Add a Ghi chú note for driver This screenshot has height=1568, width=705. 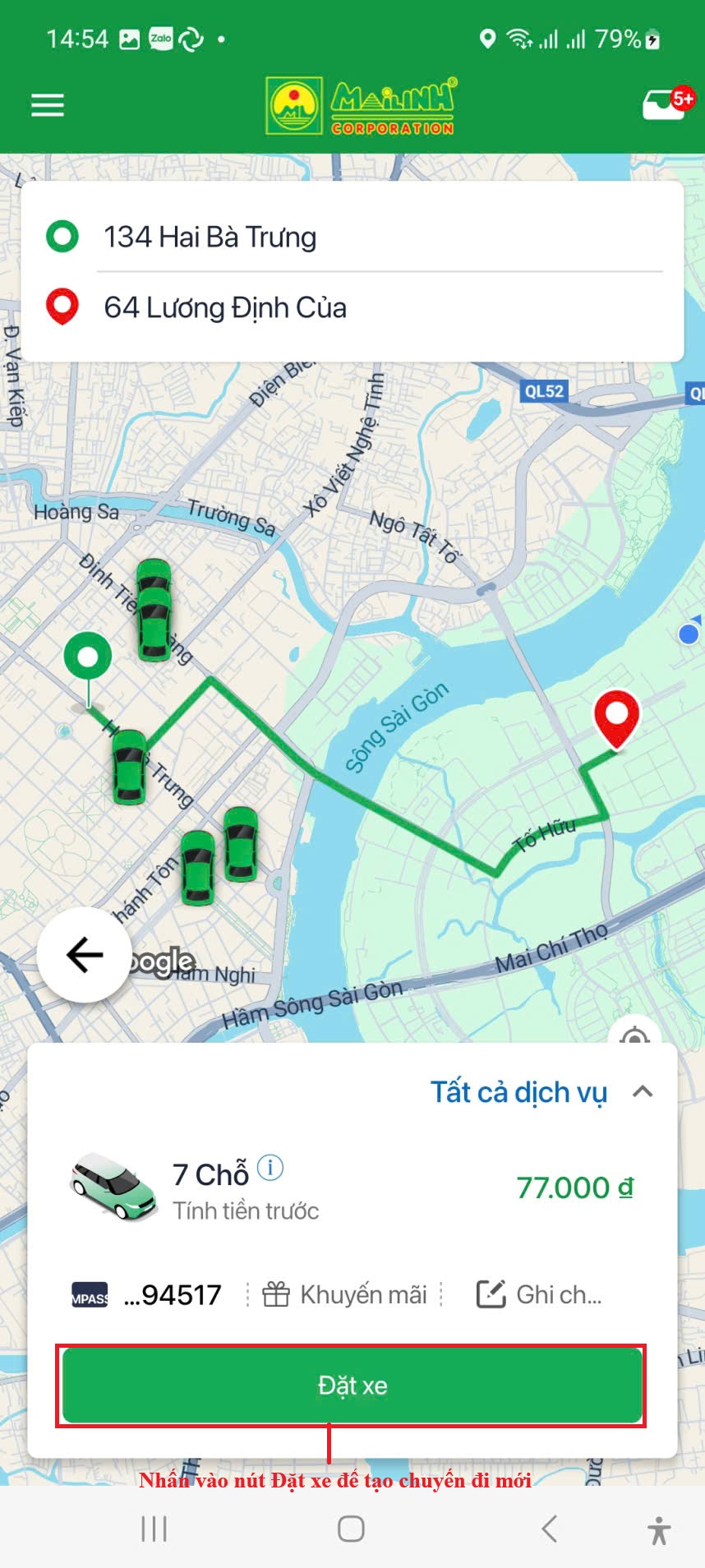tap(539, 1295)
